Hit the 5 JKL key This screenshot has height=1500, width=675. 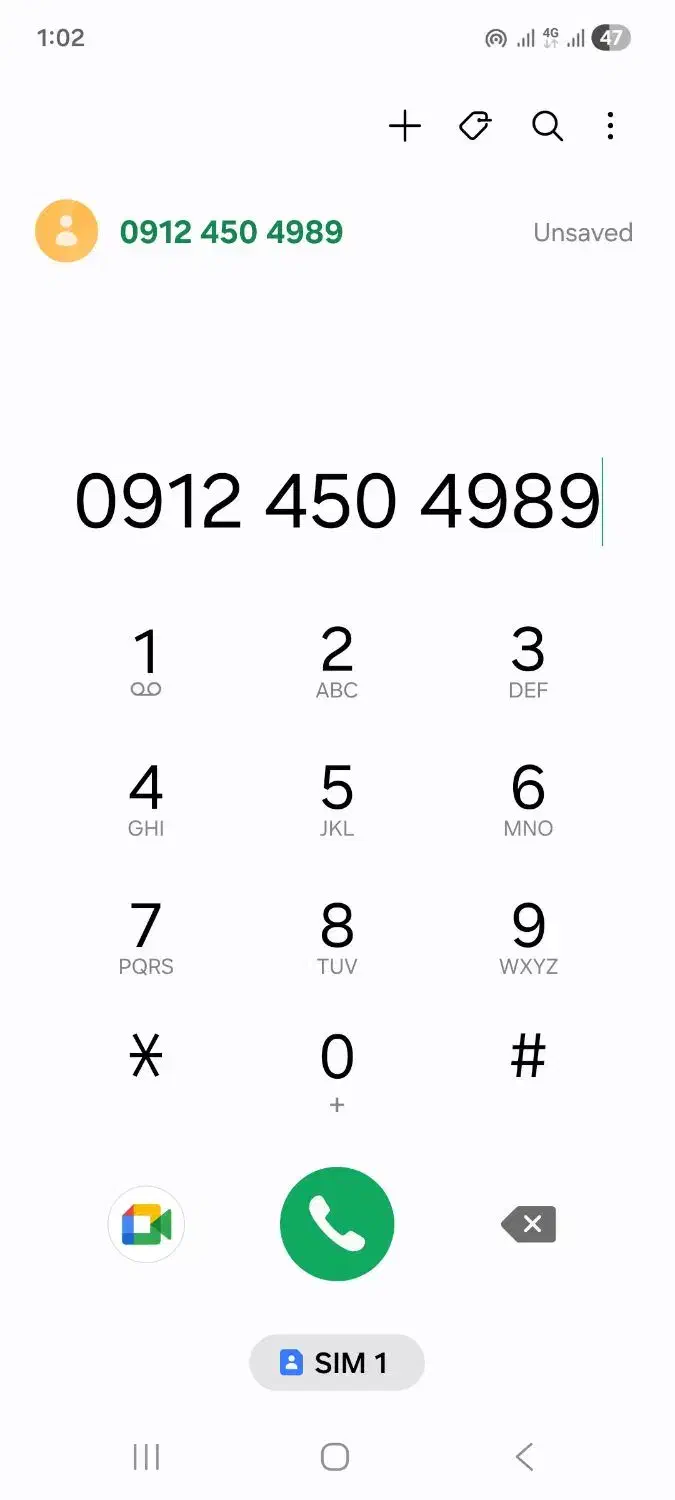[337, 799]
